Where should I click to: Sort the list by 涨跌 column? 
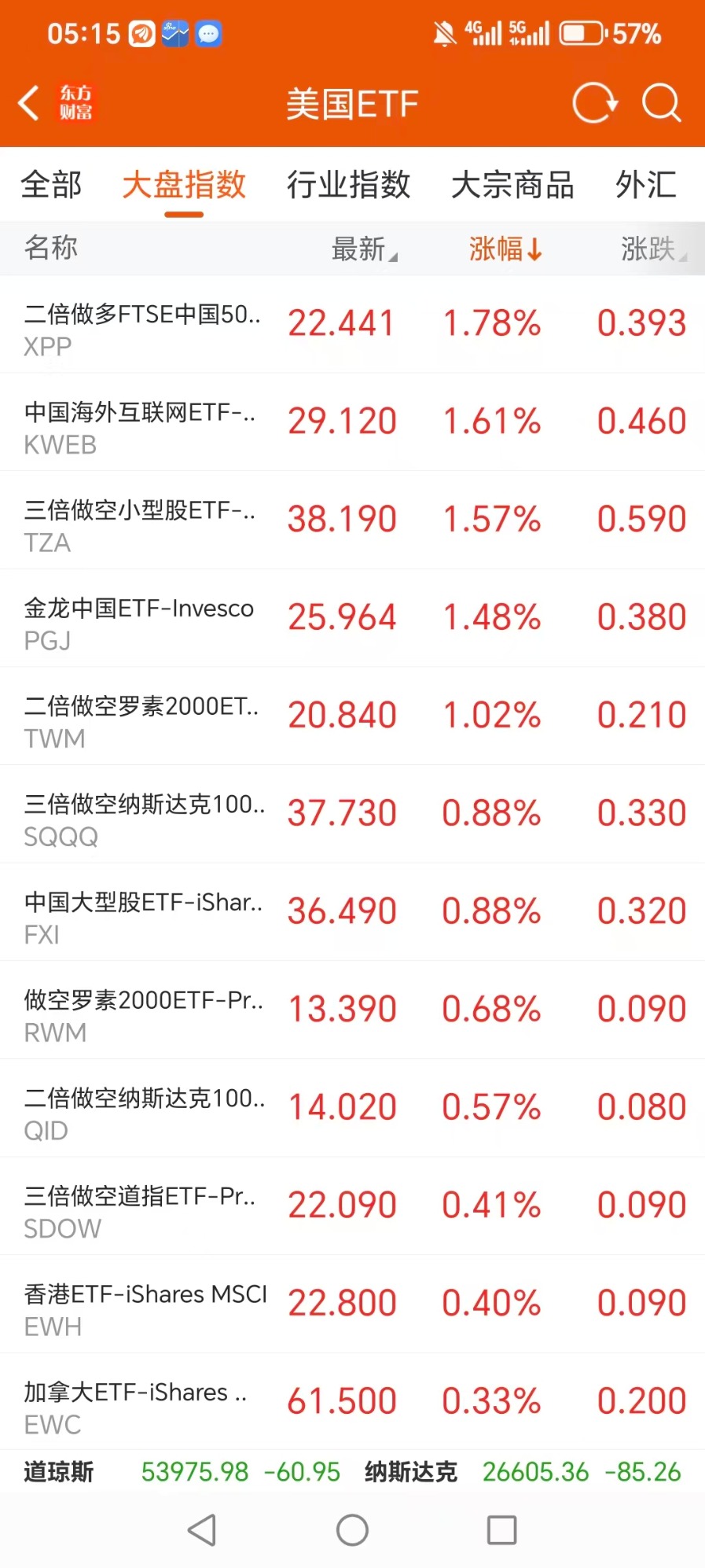pos(653,248)
